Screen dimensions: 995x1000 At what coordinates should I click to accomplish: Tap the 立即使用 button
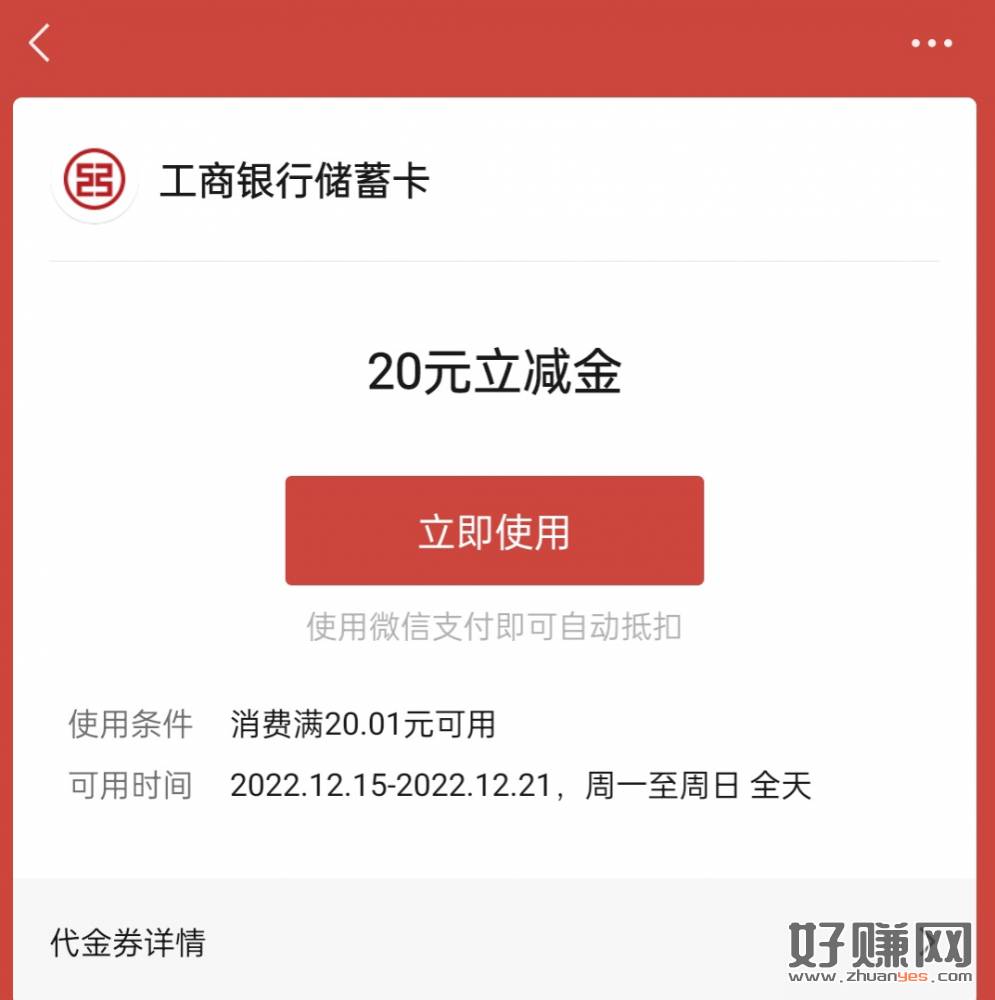click(494, 531)
